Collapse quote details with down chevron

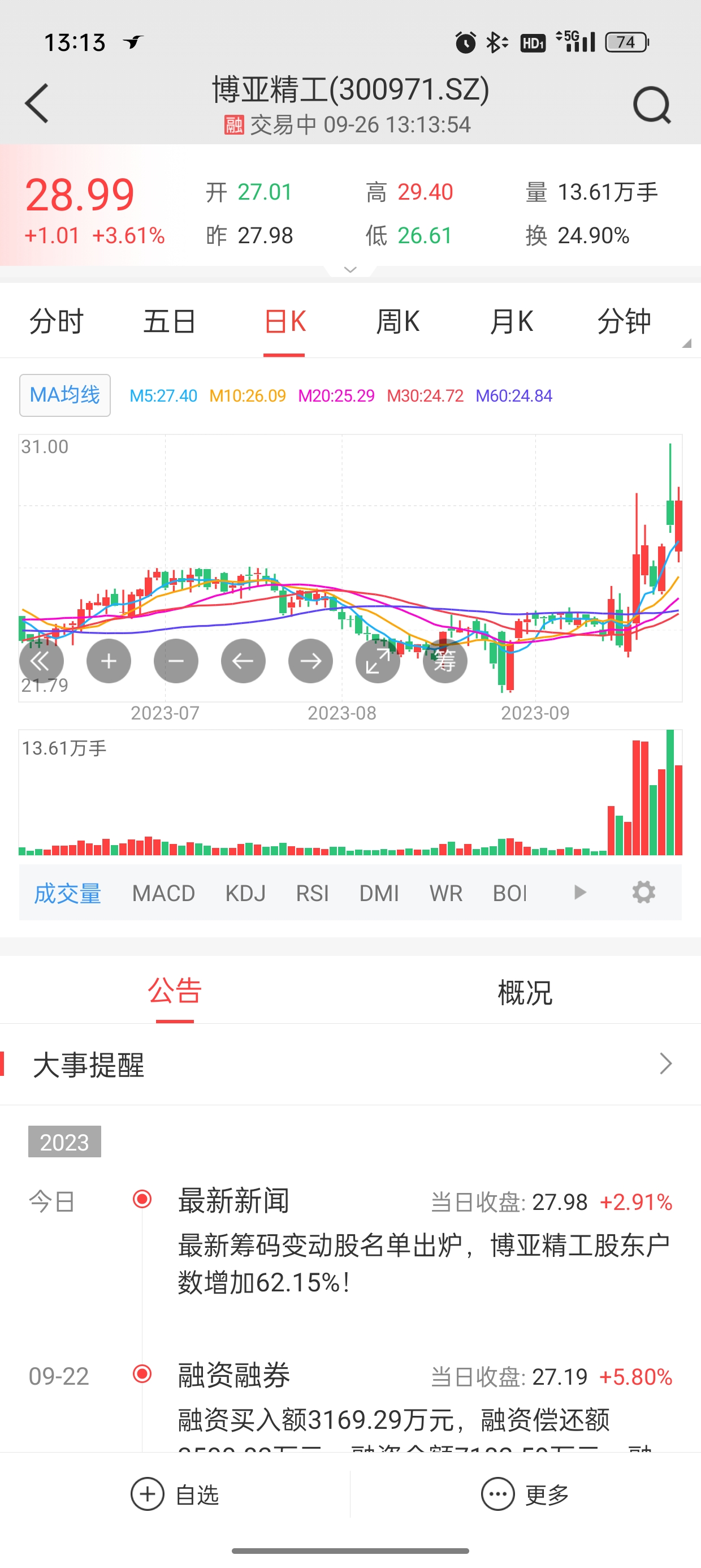pyautogui.click(x=350, y=270)
